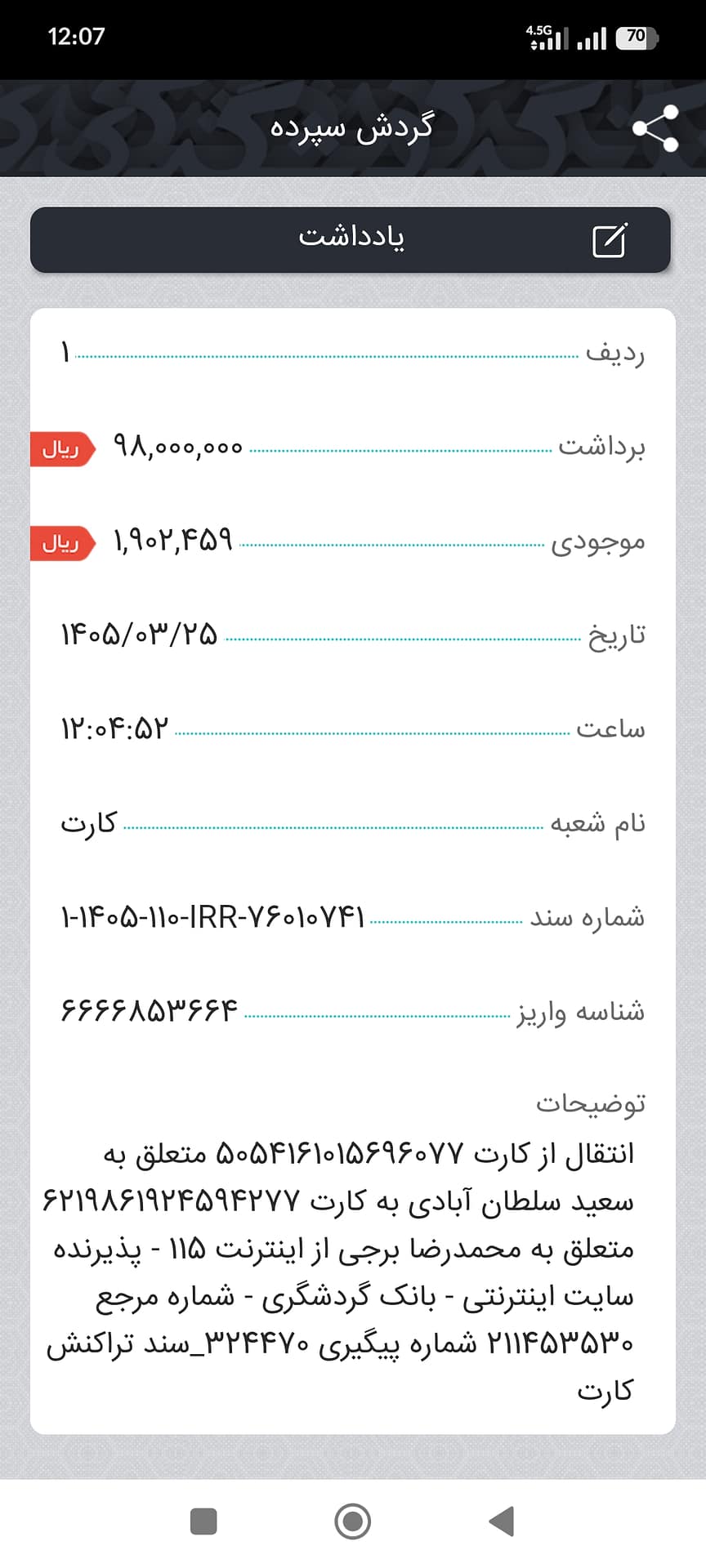Share this transaction via the share icon
Viewport: 706px width, 1568px height.
click(x=655, y=128)
